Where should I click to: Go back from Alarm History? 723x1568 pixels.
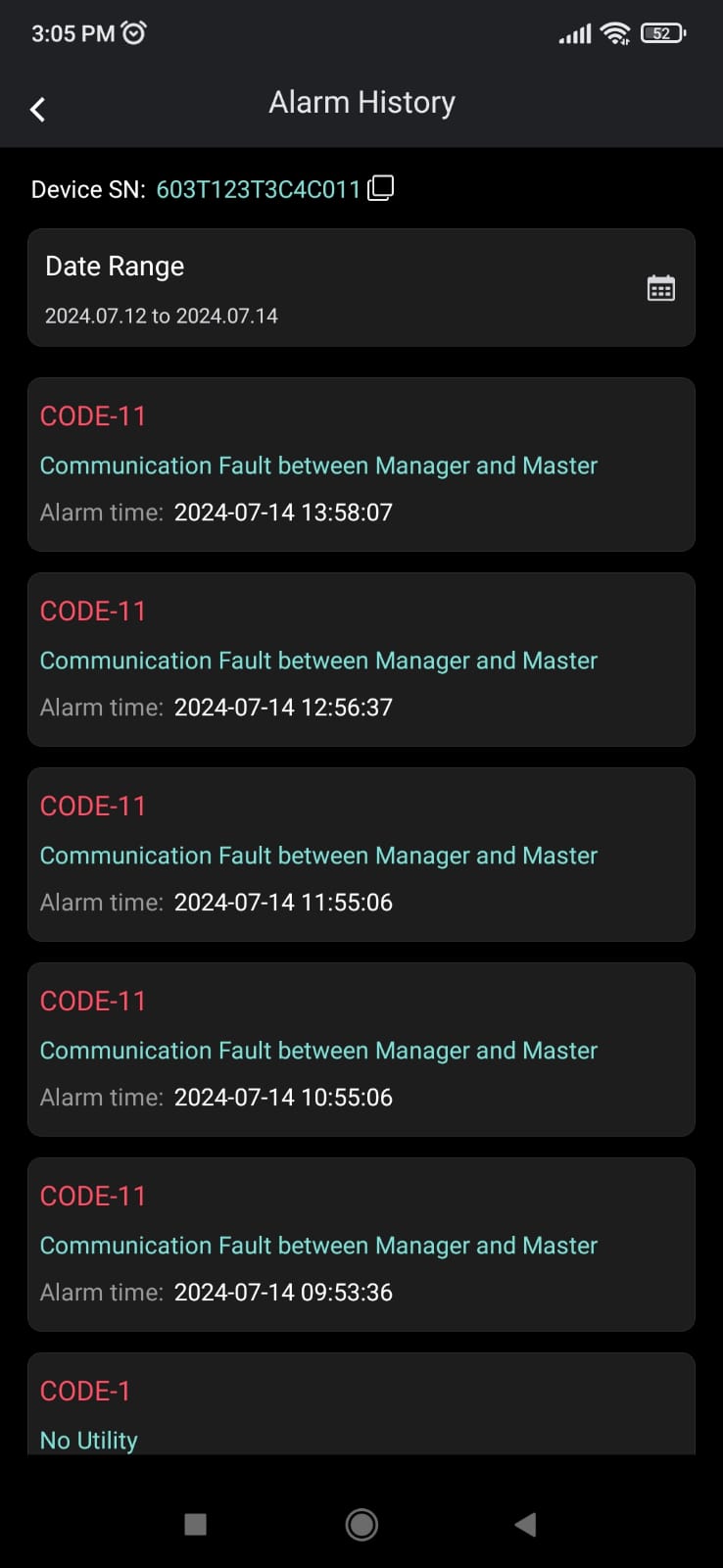[x=38, y=109]
